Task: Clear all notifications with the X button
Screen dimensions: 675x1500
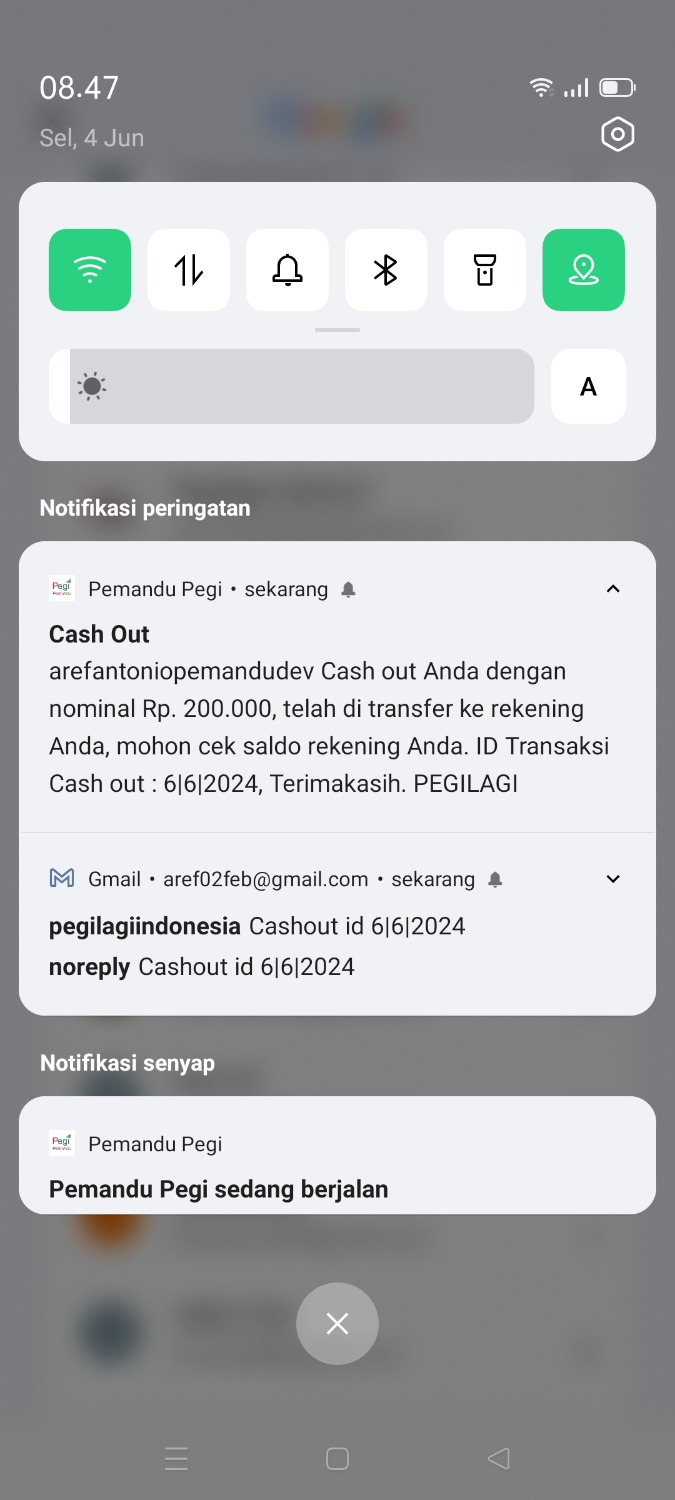Action: click(x=337, y=1323)
